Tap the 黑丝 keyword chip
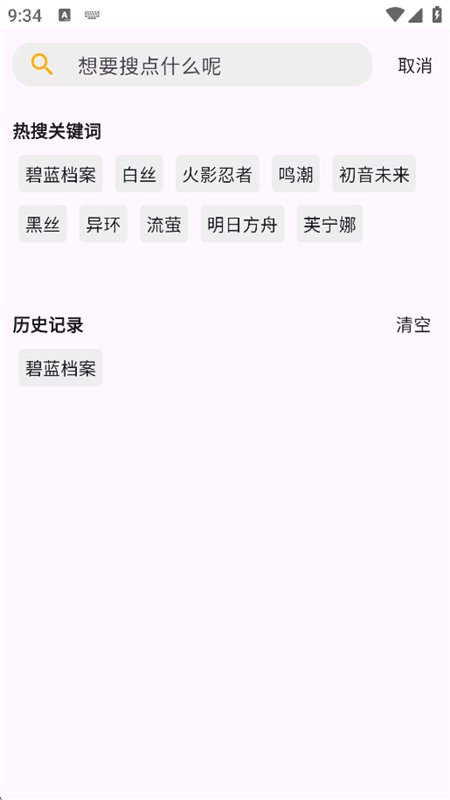Screen dimensions: 450x800 tap(43, 224)
